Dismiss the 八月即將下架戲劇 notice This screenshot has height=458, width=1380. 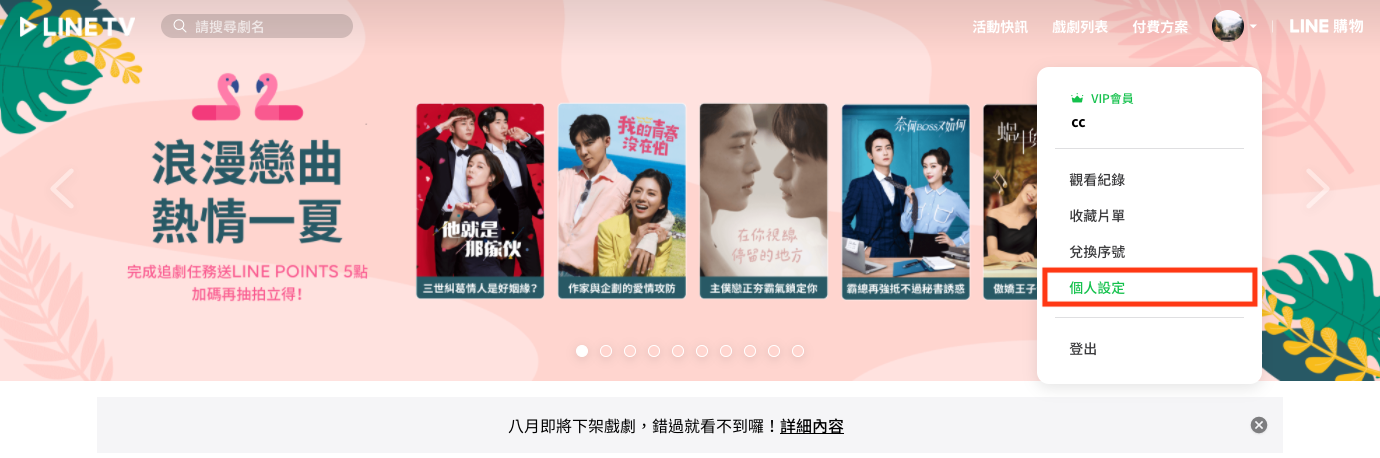pyautogui.click(x=1259, y=425)
